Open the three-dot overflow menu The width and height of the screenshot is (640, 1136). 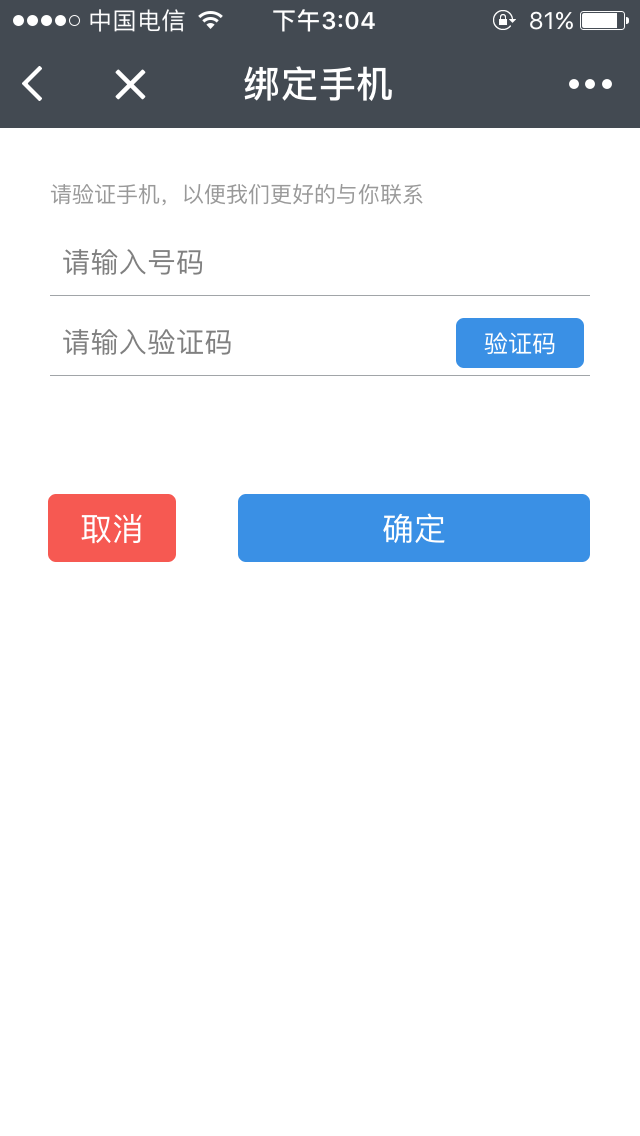tap(590, 85)
